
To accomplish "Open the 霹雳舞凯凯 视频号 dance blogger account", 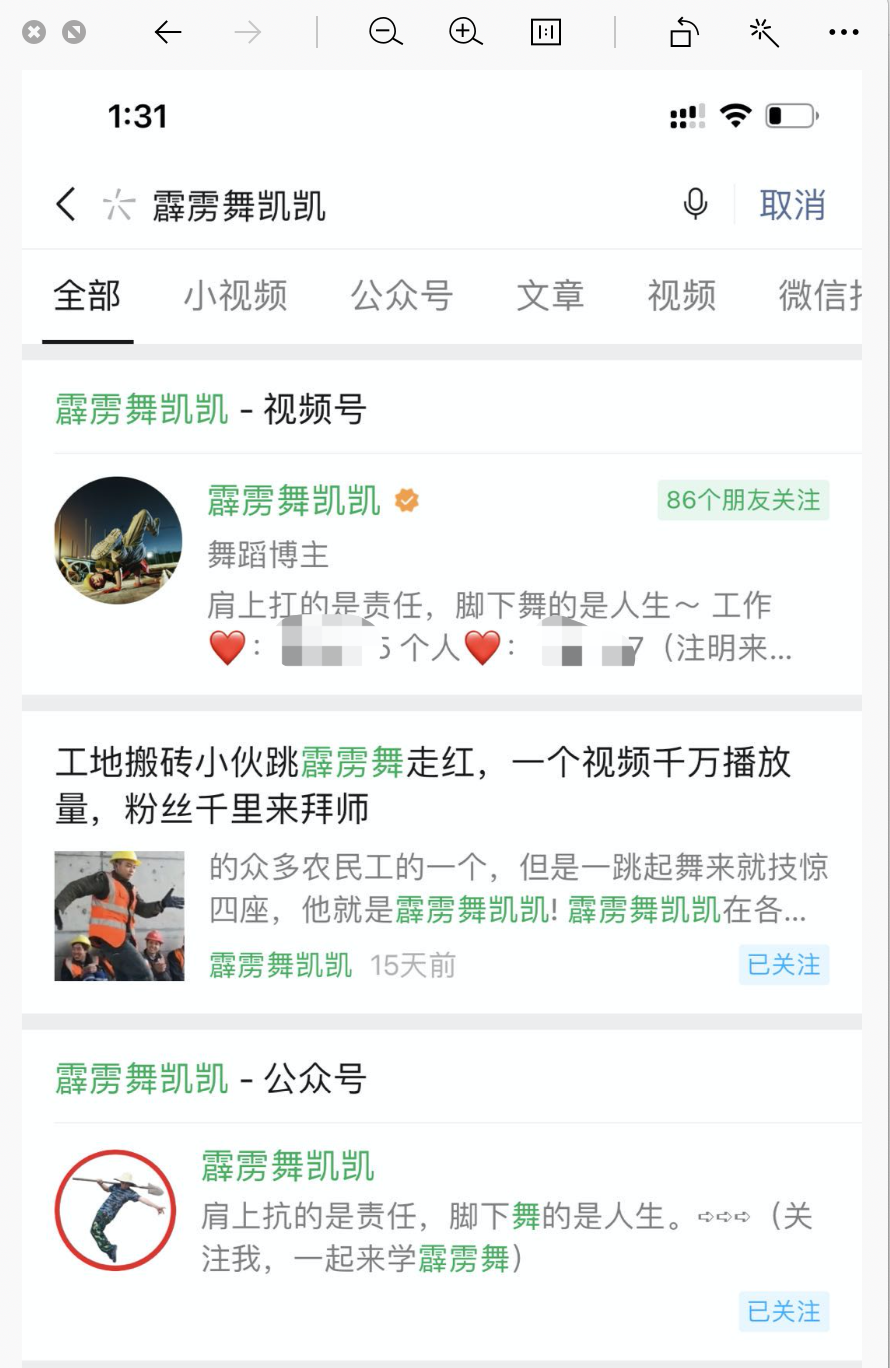I will coord(294,501).
